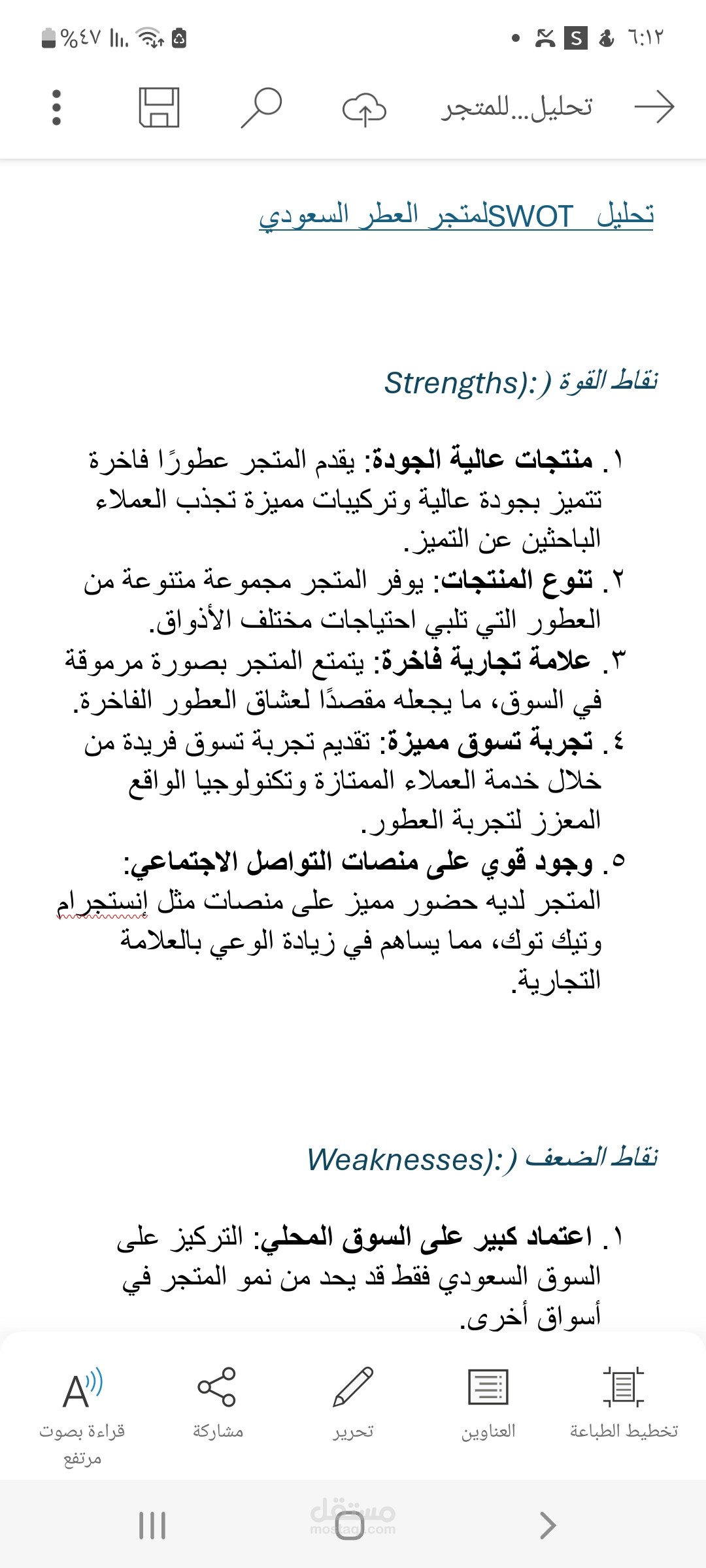Viewport: 706px width, 1568px height.
Task: Open the three-dot overflow menu
Action: (56, 107)
